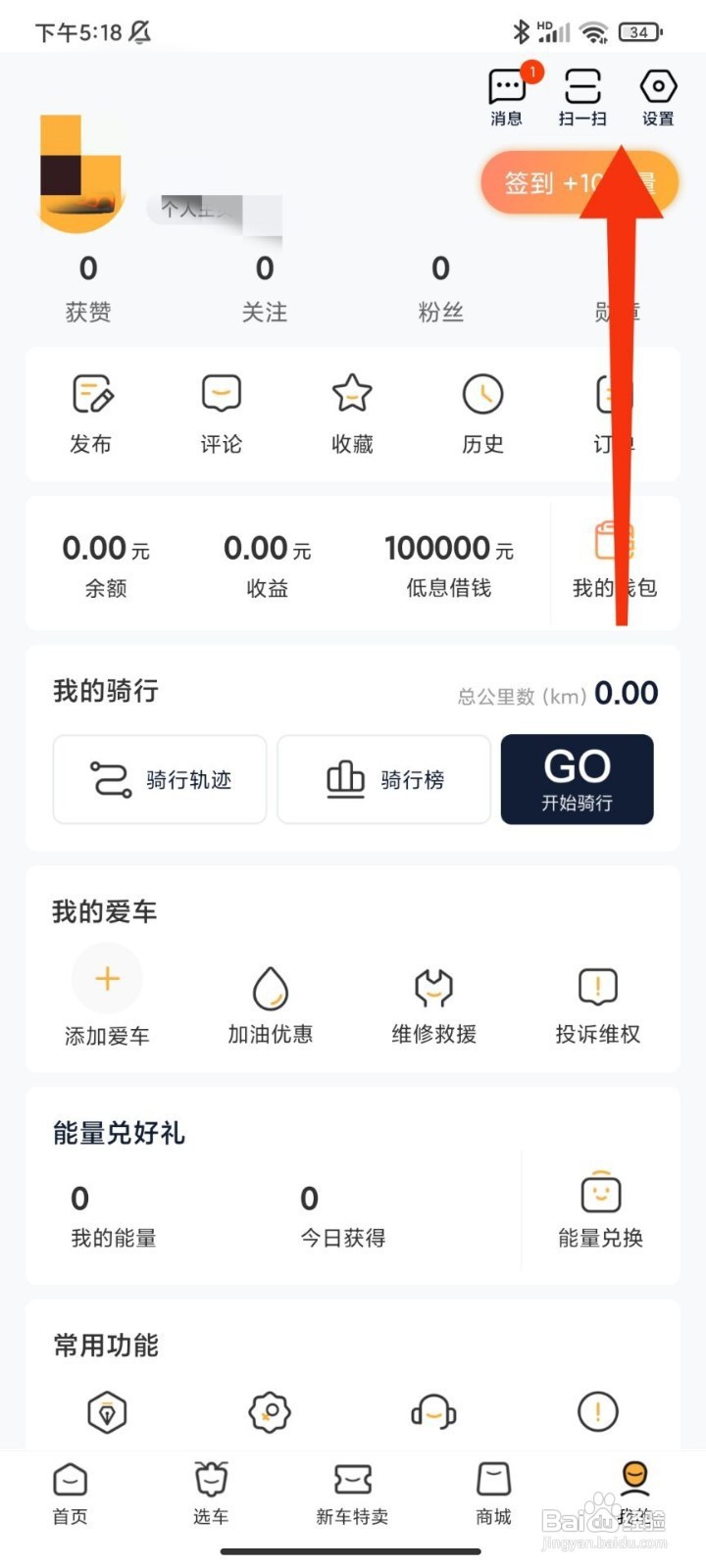Start riding with the GO button
This screenshot has width=706, height=1568.
578,779
